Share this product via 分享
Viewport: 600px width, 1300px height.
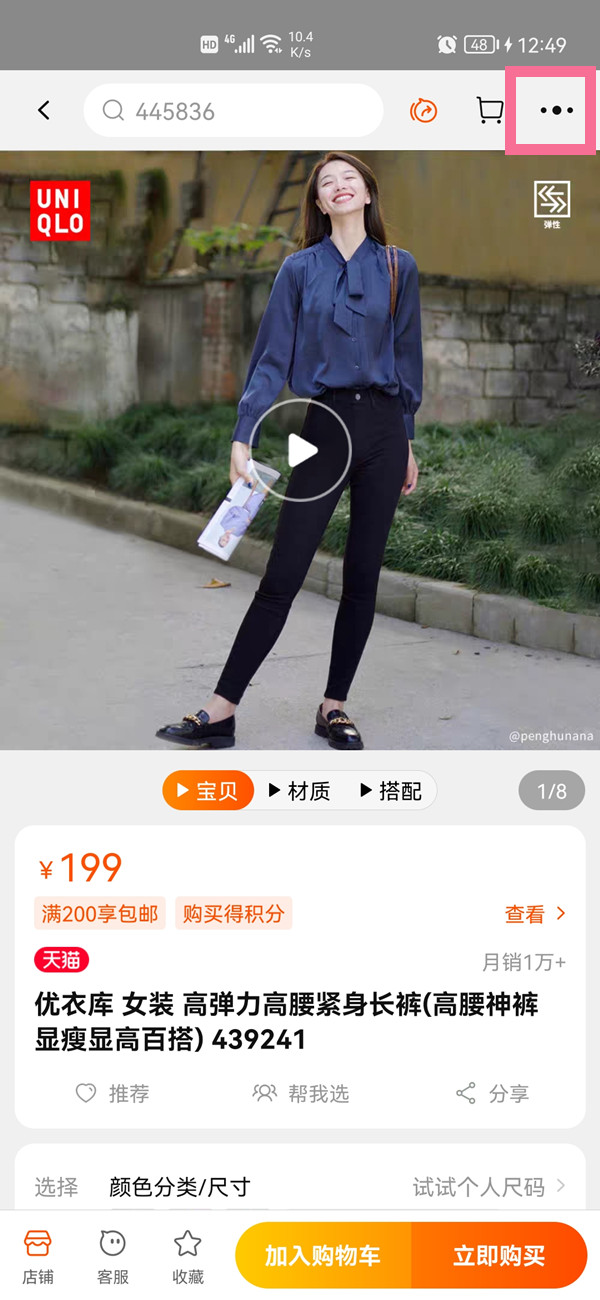[x=492, y=1093]
